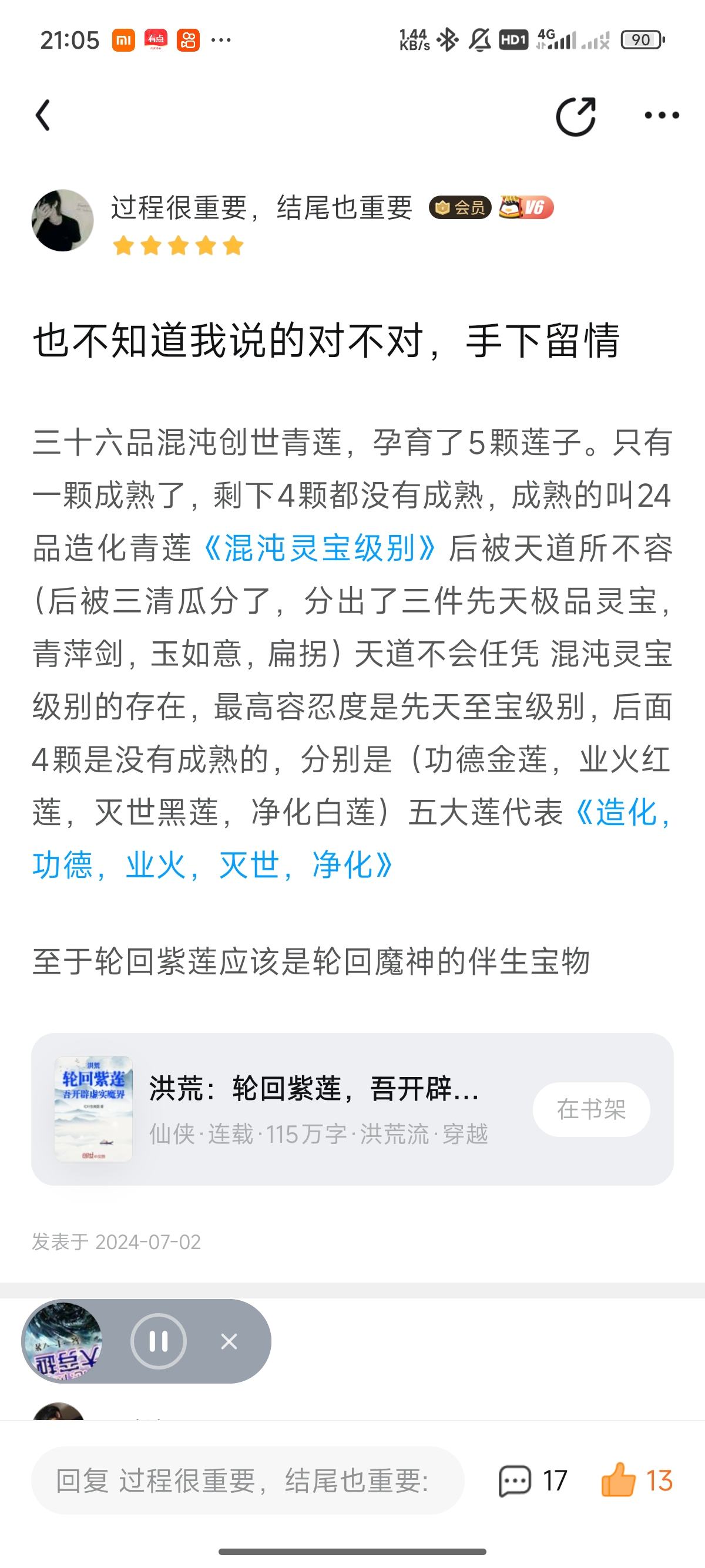This screenshot has height=1568, width=705.
Task: Open the 《混沌灵宝级别》 link
Action: 319,548
